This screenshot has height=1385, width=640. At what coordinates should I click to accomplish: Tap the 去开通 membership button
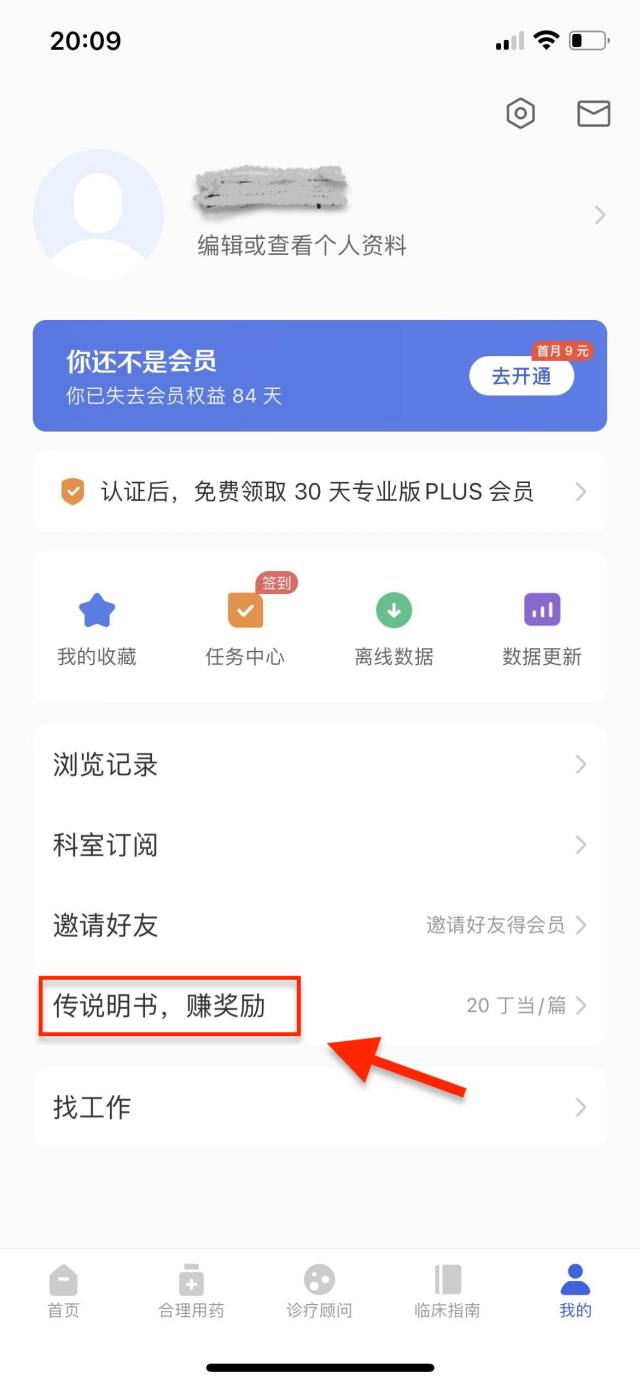click(521, 377)
